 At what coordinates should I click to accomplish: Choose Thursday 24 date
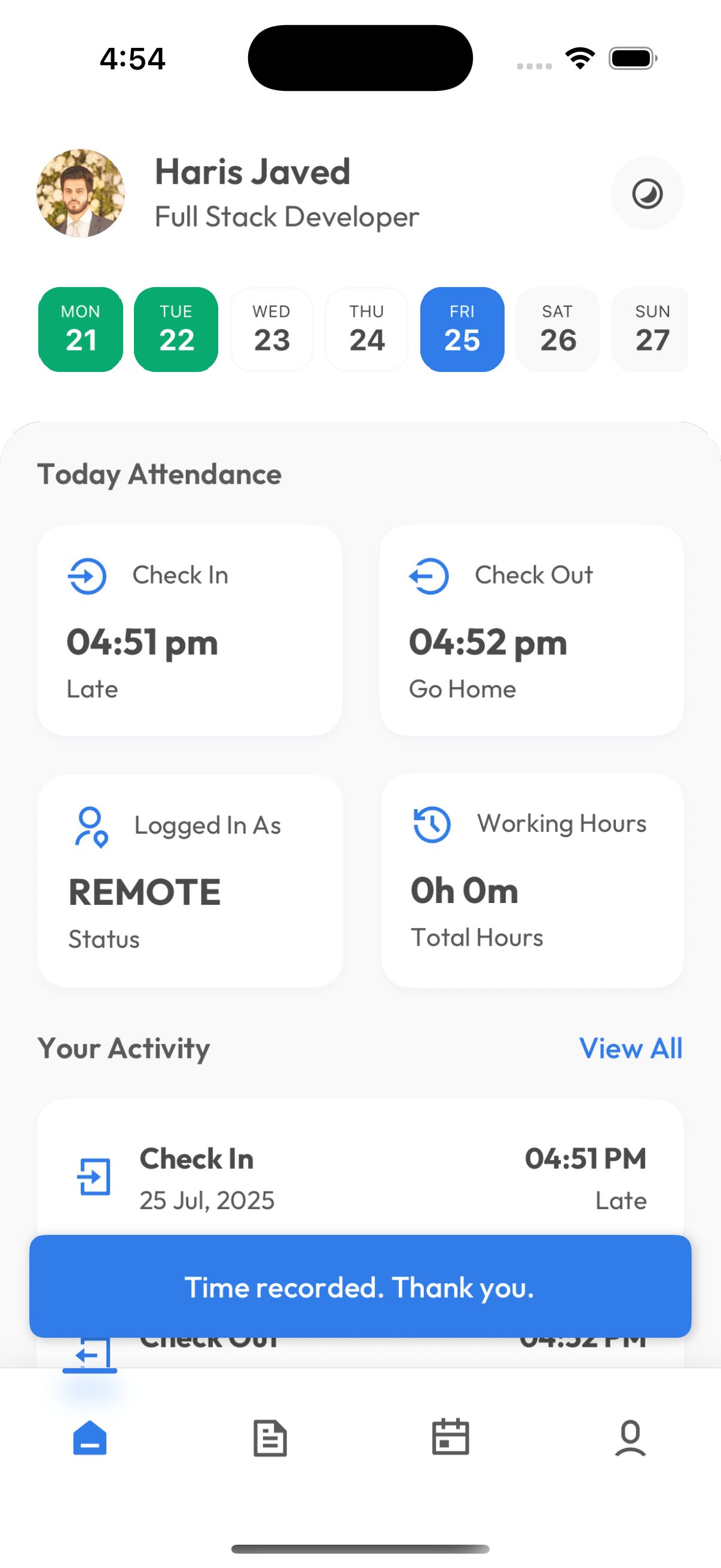tap(367, 330)
